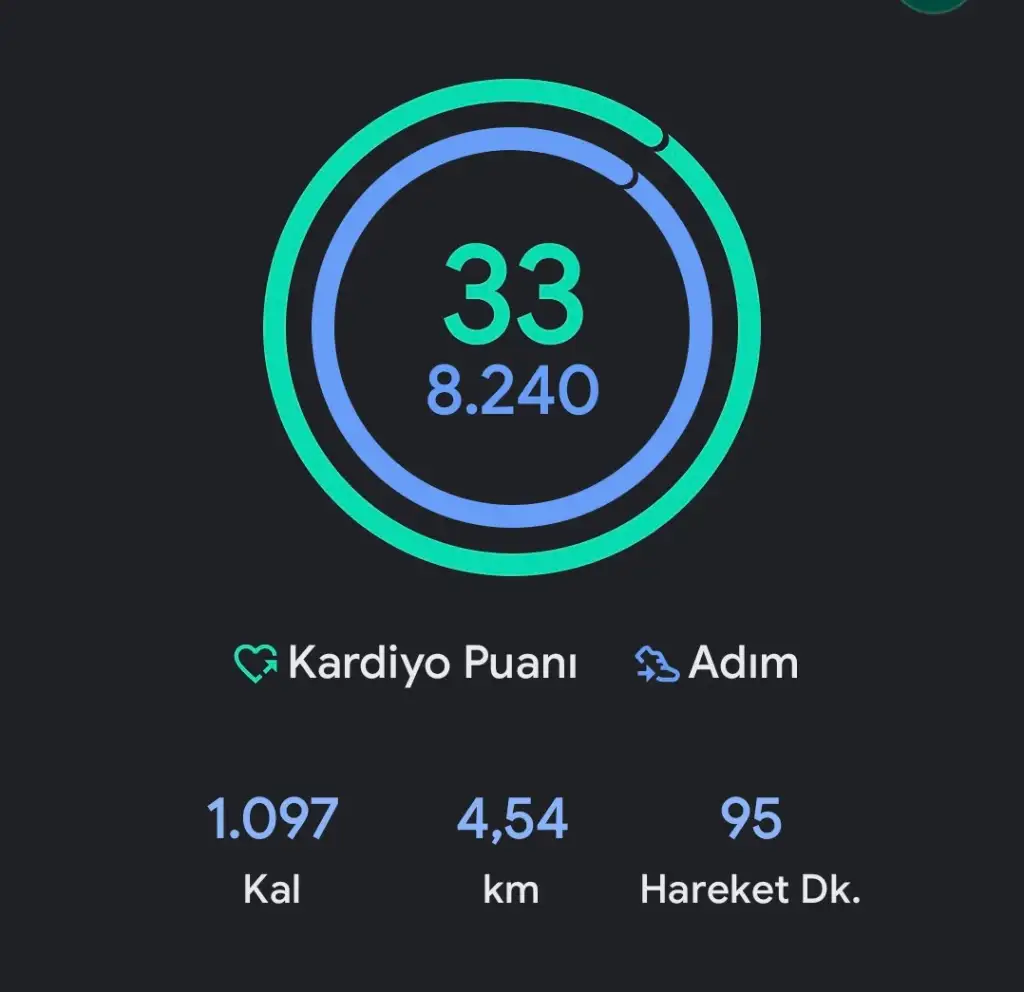View the 4,54 km distance details
The height and width of the screenshot is (992, 1024).
[x=512, y=848]
